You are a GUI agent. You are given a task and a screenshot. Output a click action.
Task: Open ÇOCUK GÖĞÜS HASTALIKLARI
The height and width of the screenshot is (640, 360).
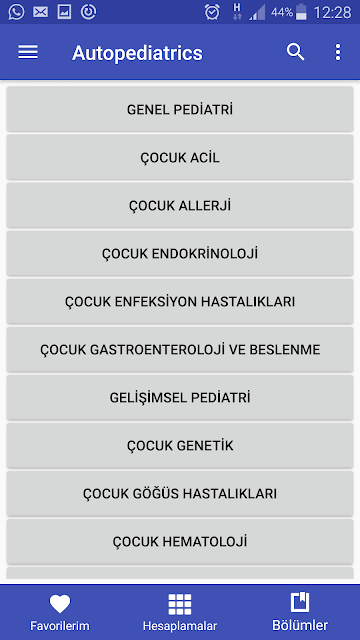click(180, 494)
